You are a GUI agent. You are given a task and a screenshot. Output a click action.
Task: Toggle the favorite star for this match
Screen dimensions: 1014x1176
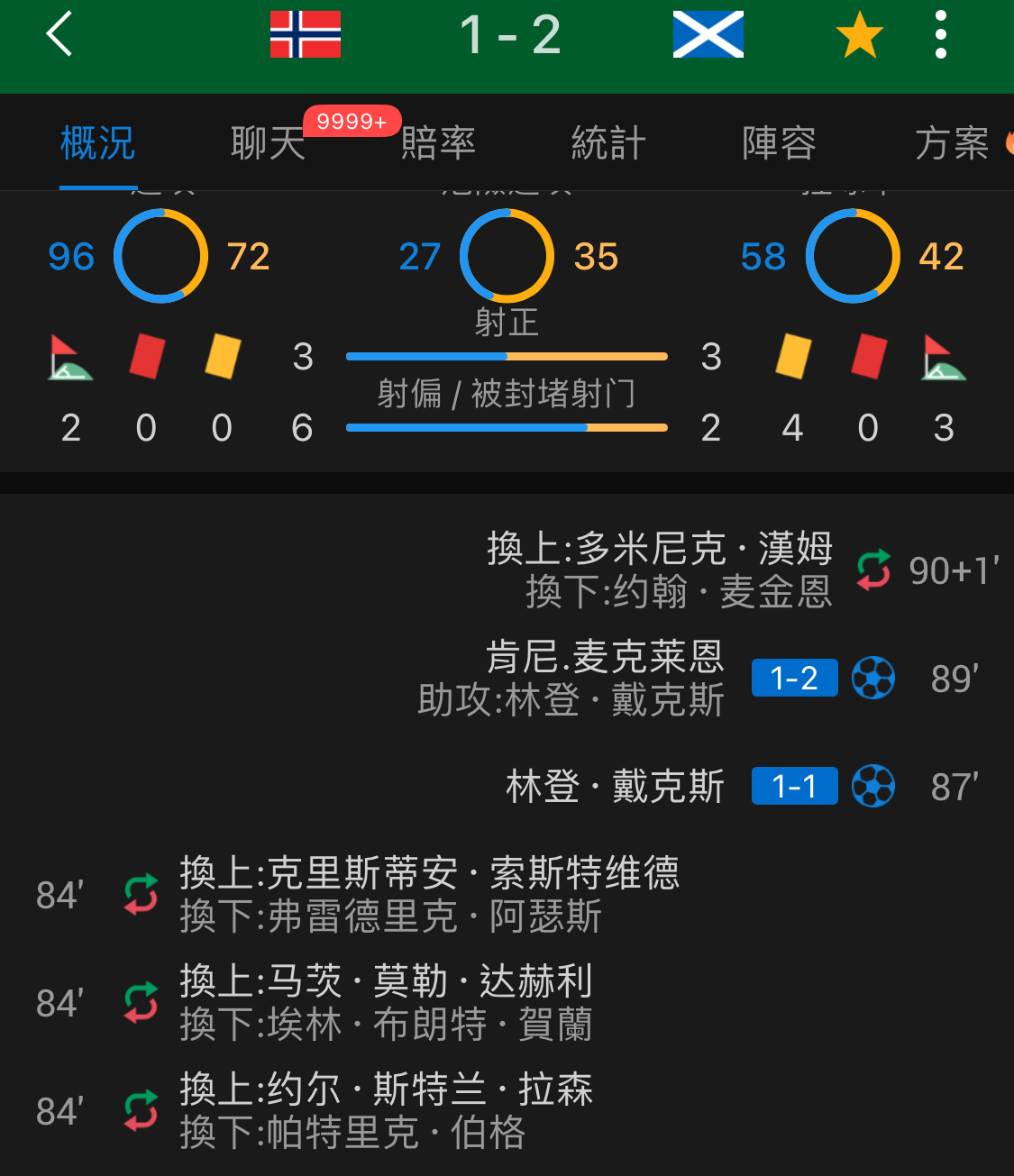pyautogui.click(x=859, y=35)
